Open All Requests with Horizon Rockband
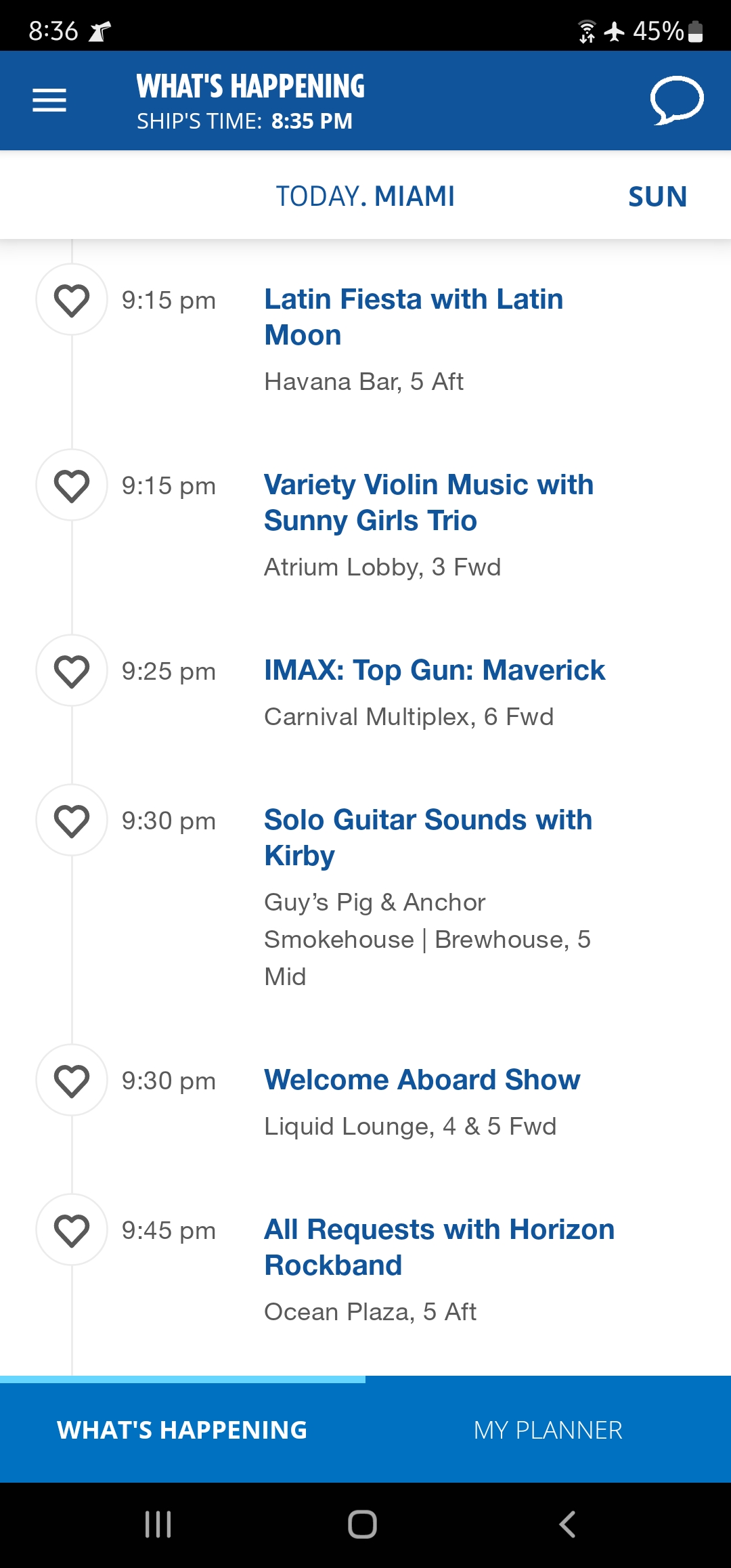This screenshot has height=1568, width=731. pyautogui.click(x=439, y=1247)
